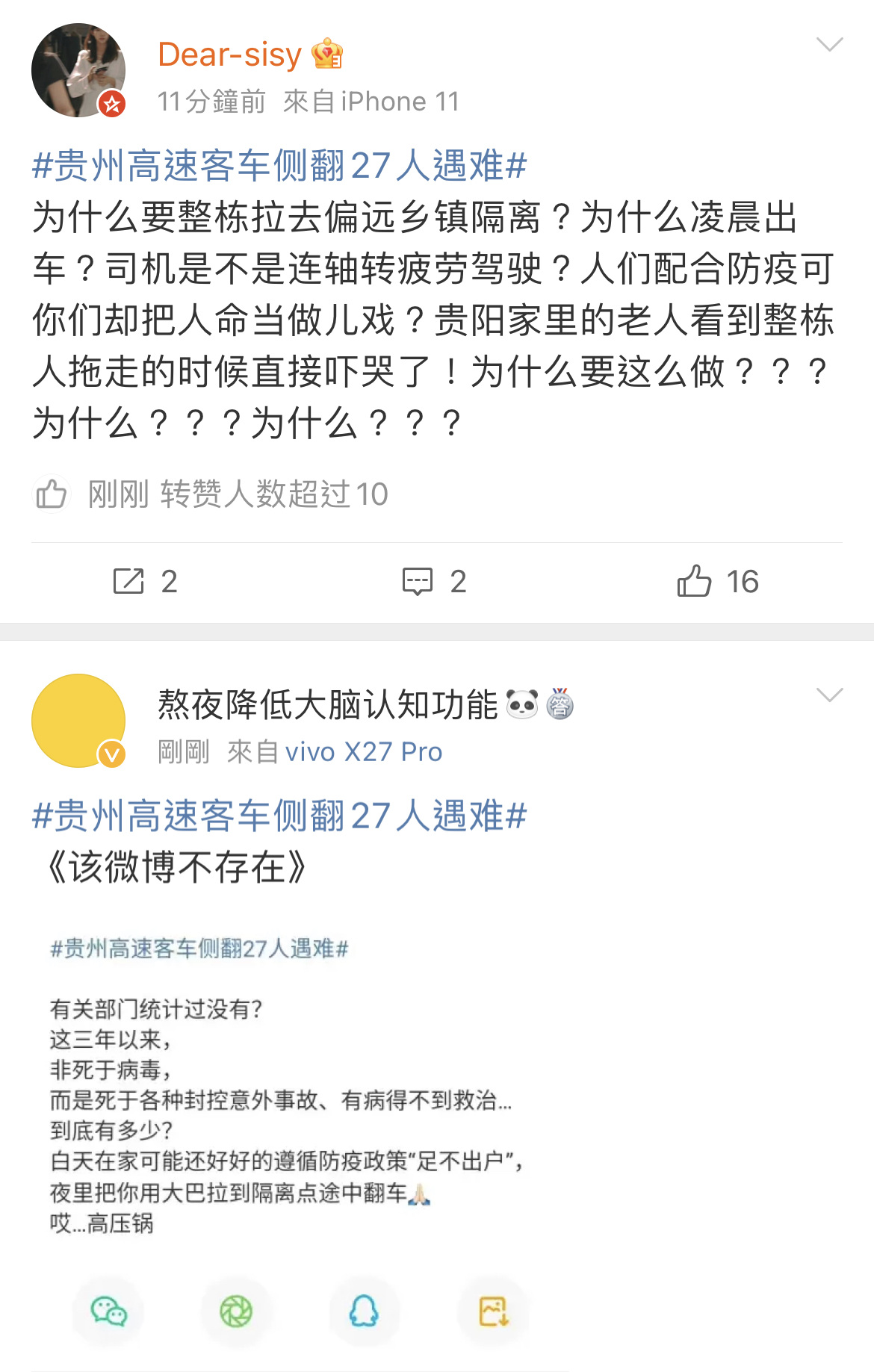Screen dimensions: 874x1372
Task: Open the Dear-sisy username link
Action: pos(229,55)
